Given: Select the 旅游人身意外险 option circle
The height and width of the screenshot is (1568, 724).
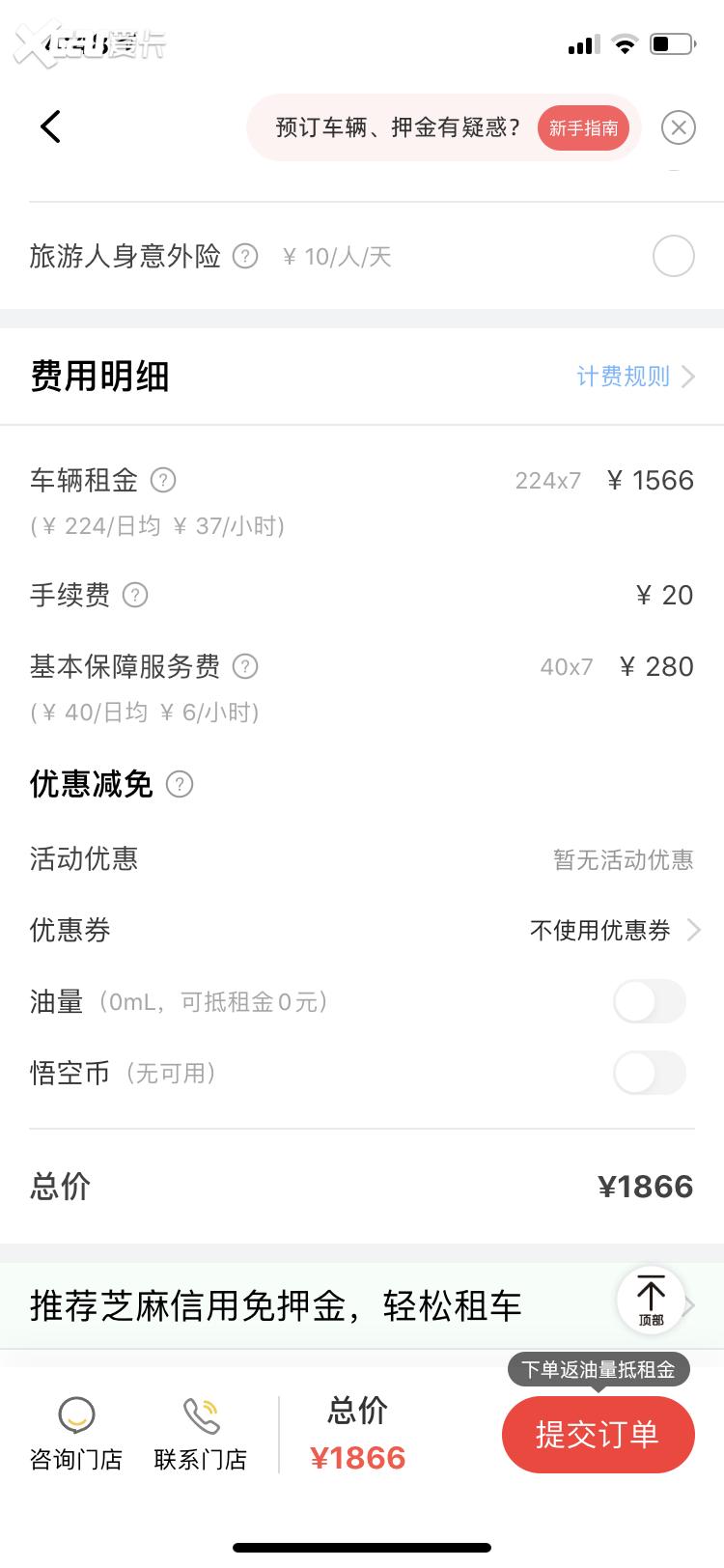Looking at the screenshot, I should click(x=673, y=257).
